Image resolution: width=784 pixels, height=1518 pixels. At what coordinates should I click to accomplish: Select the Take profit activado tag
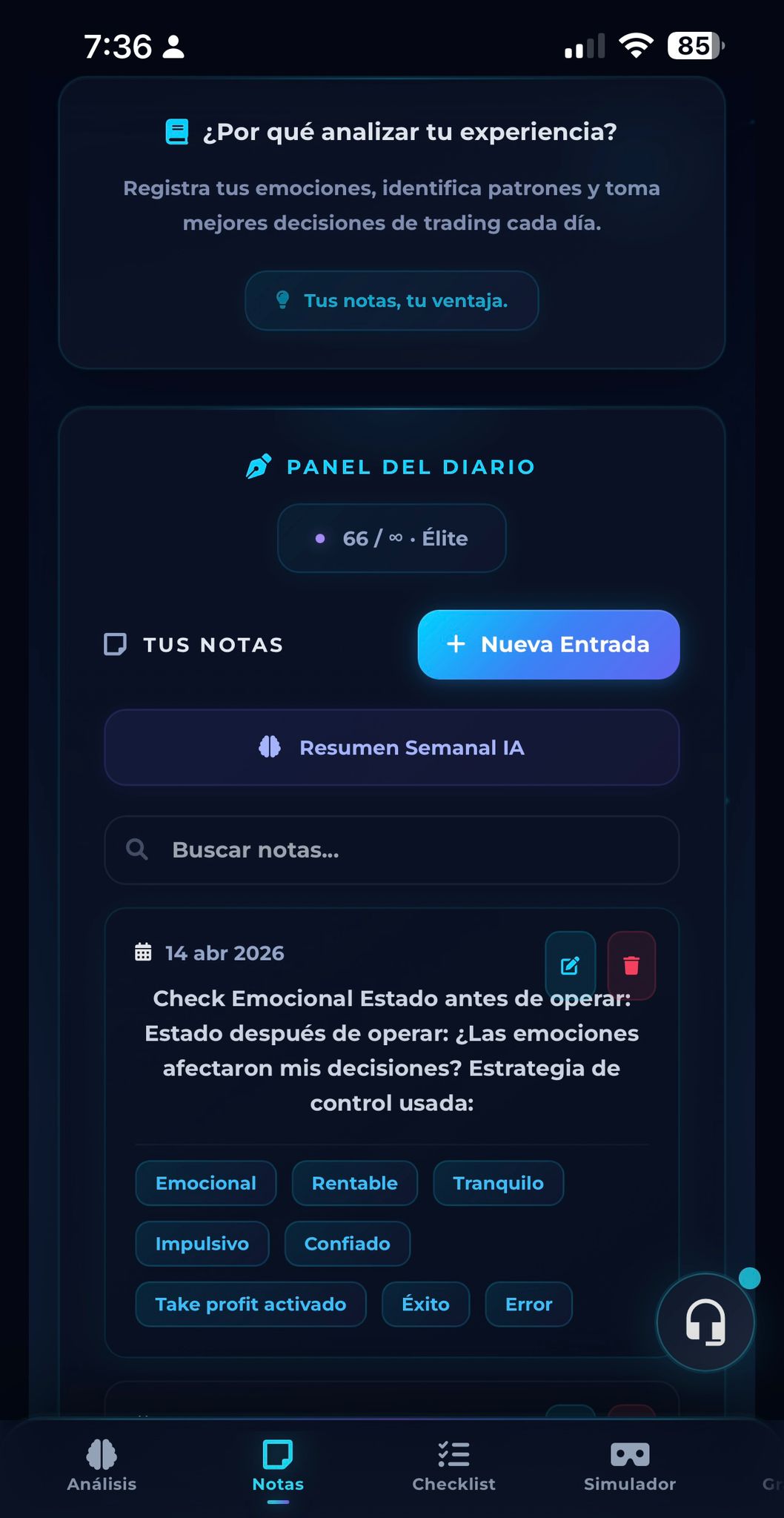[x=250, y=1304]
